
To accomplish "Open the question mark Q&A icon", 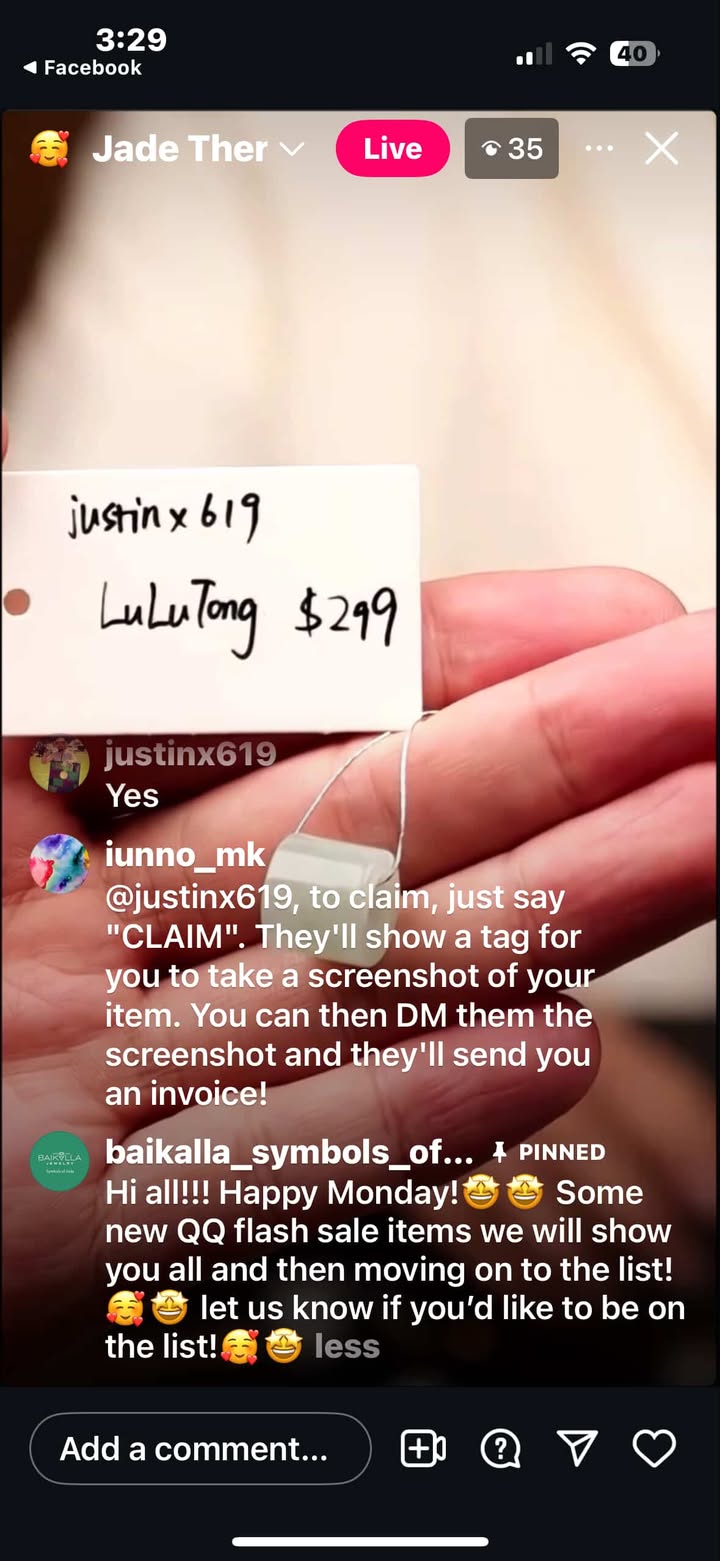I will pyautogui.click(x=500, y=1448).
